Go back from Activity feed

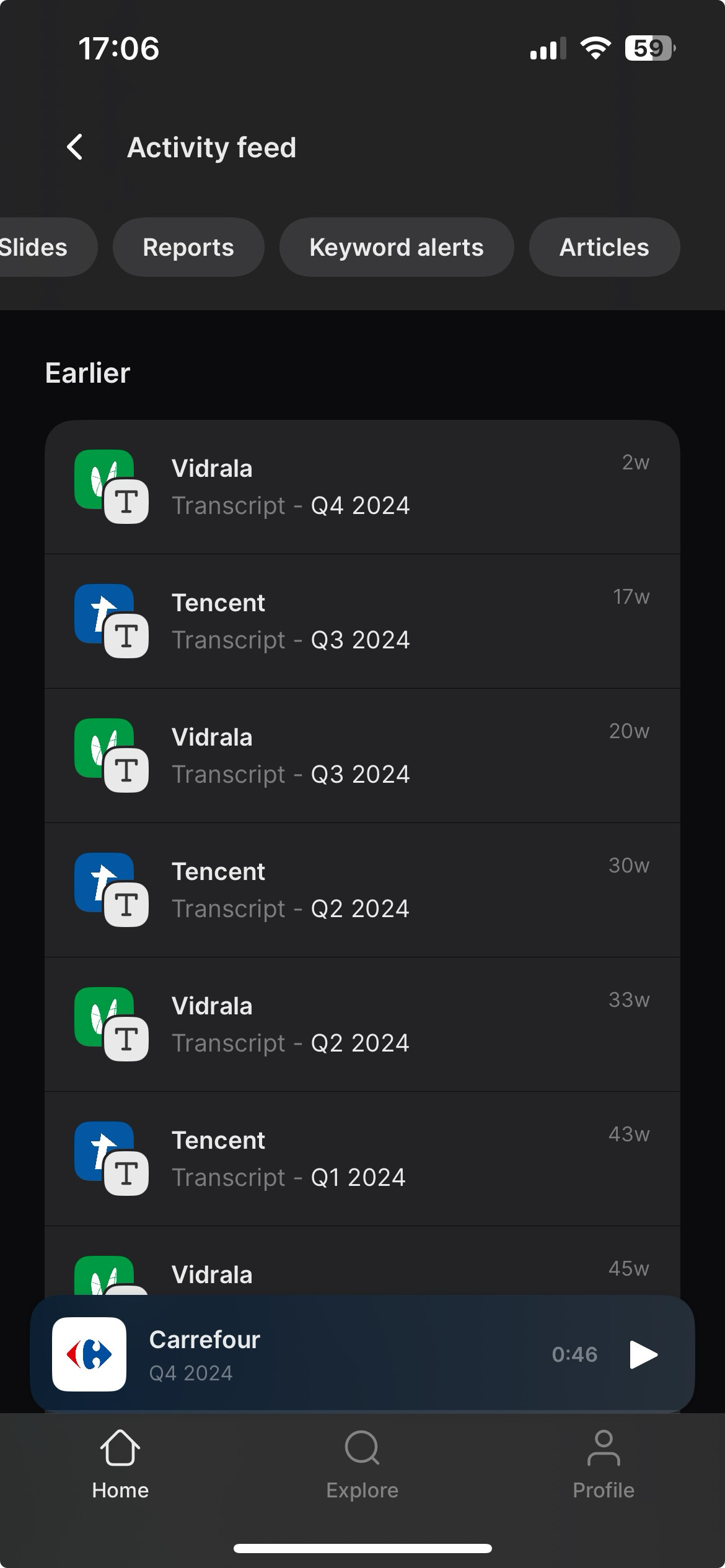(75, 147)
